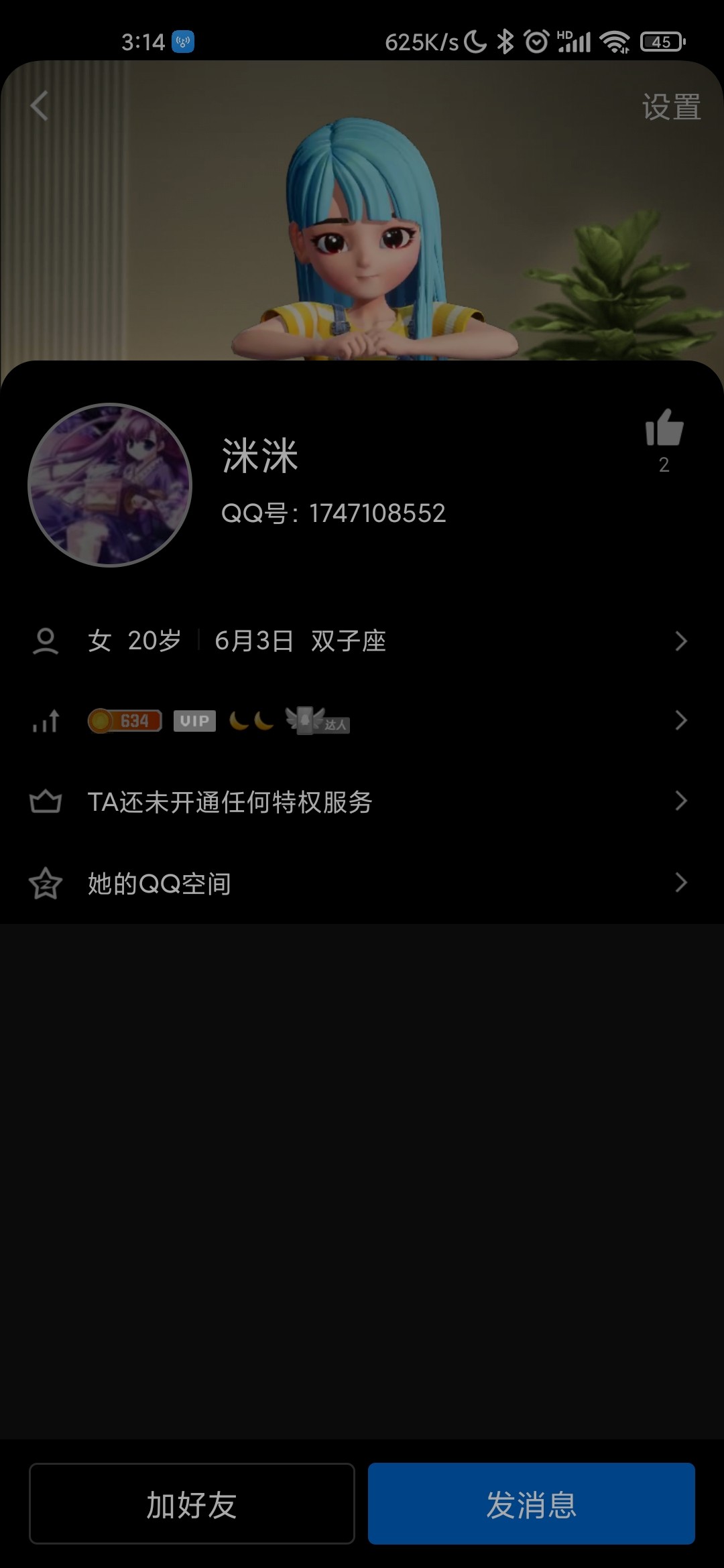The image size is (724, 1568).
Task: Tap the person silhouette profile info icon
Action: click(45, 641)
